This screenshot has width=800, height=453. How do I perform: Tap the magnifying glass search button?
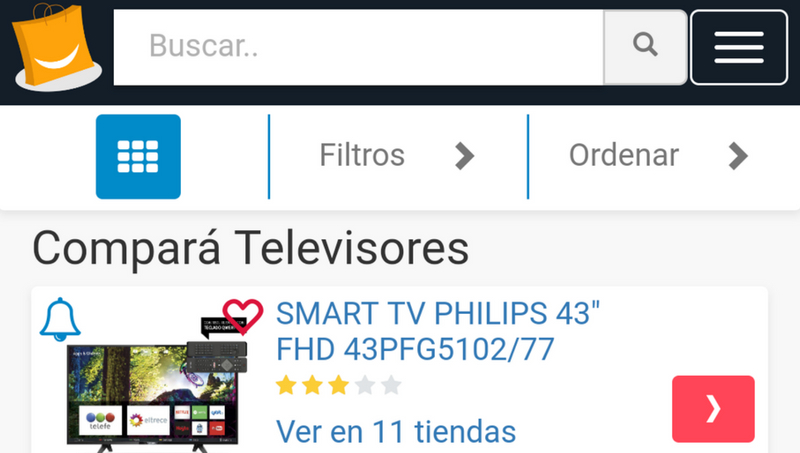pyautogui.click(x=645, y=47)
